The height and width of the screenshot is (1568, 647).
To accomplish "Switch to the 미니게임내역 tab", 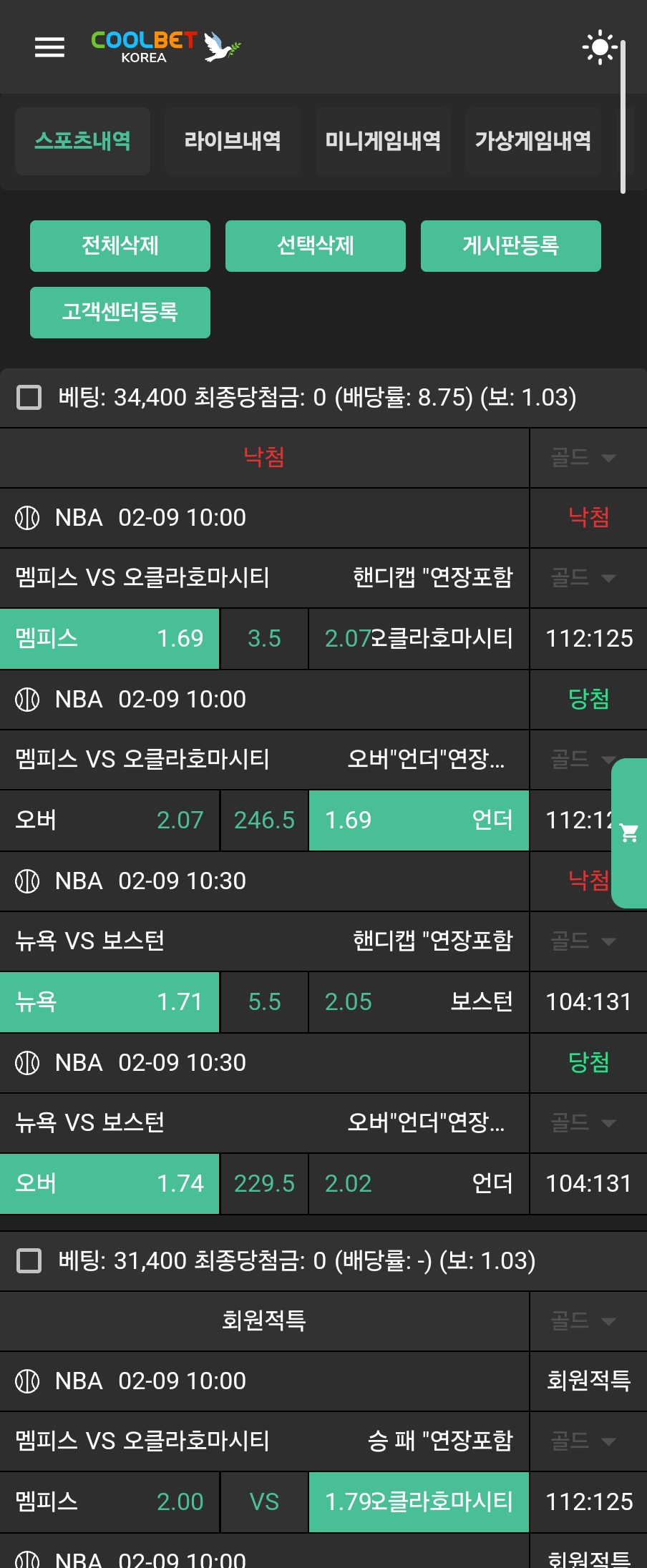I will (383, 141).
